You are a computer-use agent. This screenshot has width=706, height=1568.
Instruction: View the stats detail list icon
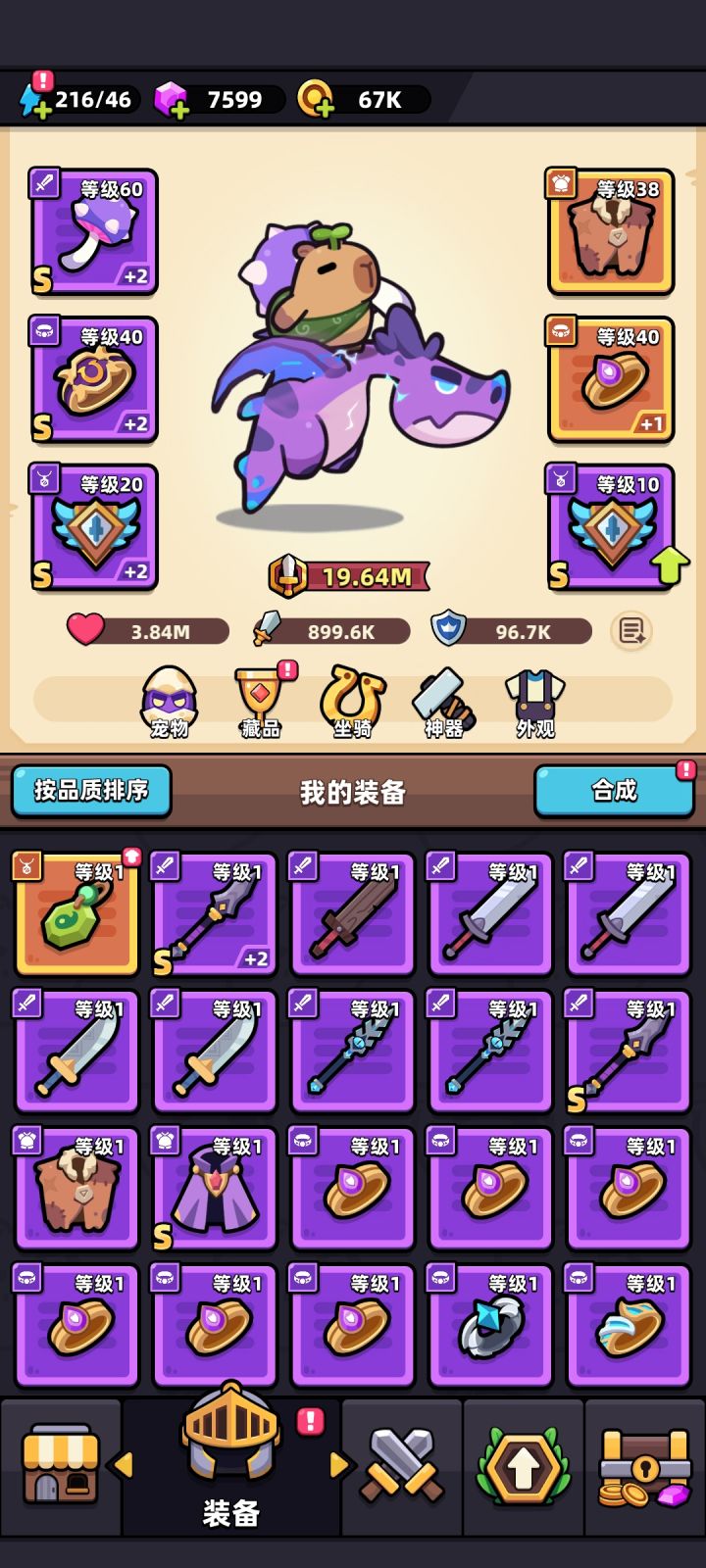tap(630, 631)
